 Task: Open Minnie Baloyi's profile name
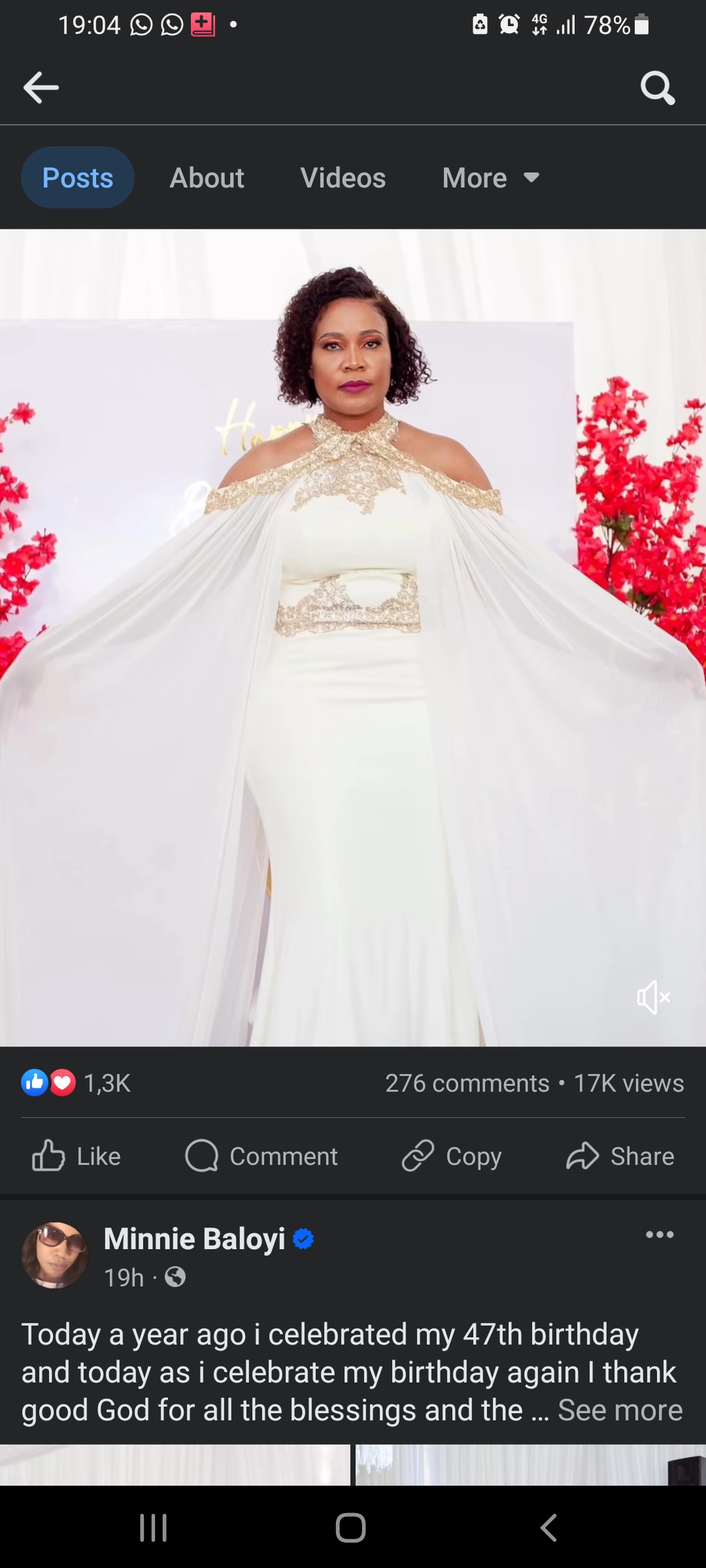[x=194, y=1239]
